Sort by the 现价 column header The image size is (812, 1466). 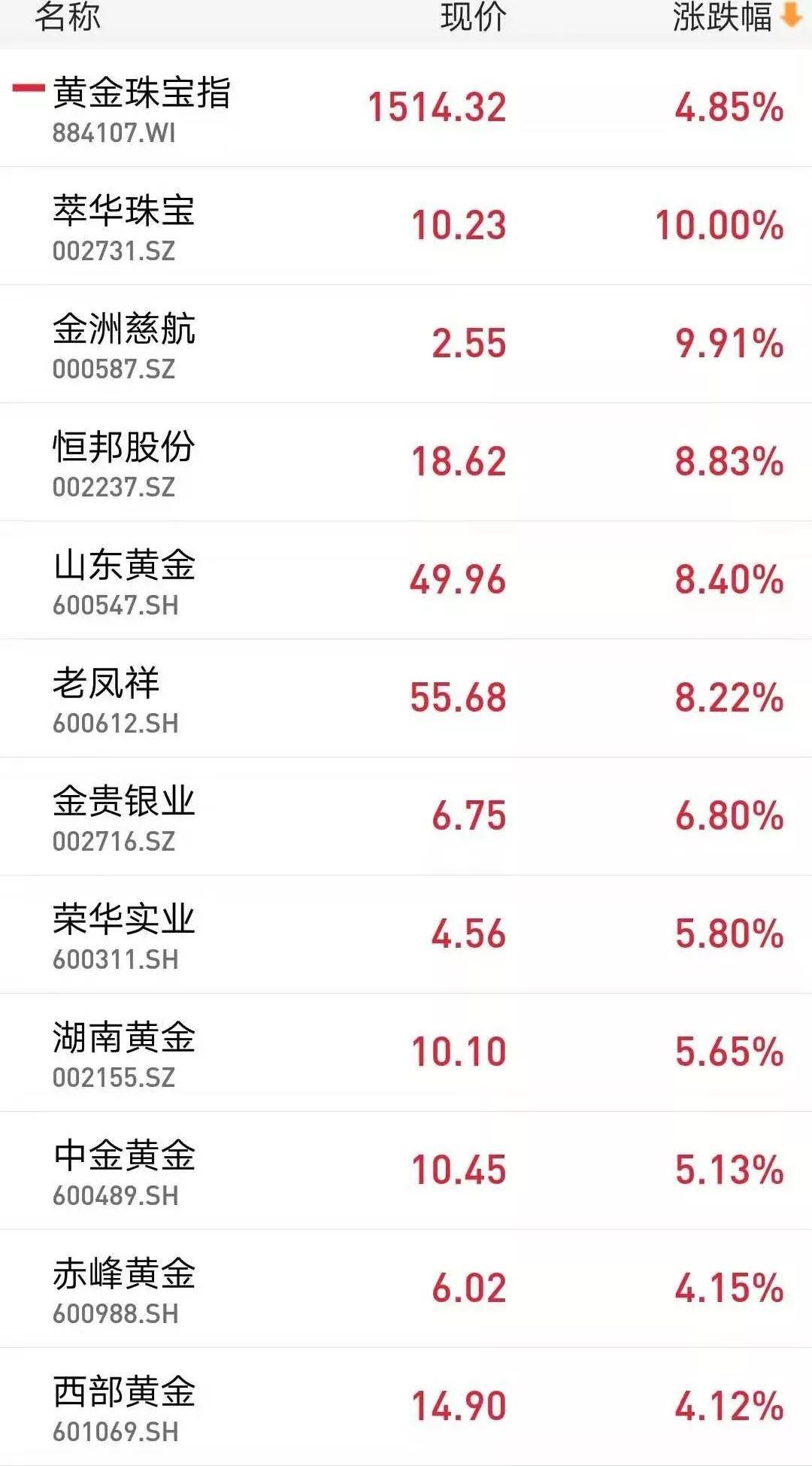tap(474, 17)
